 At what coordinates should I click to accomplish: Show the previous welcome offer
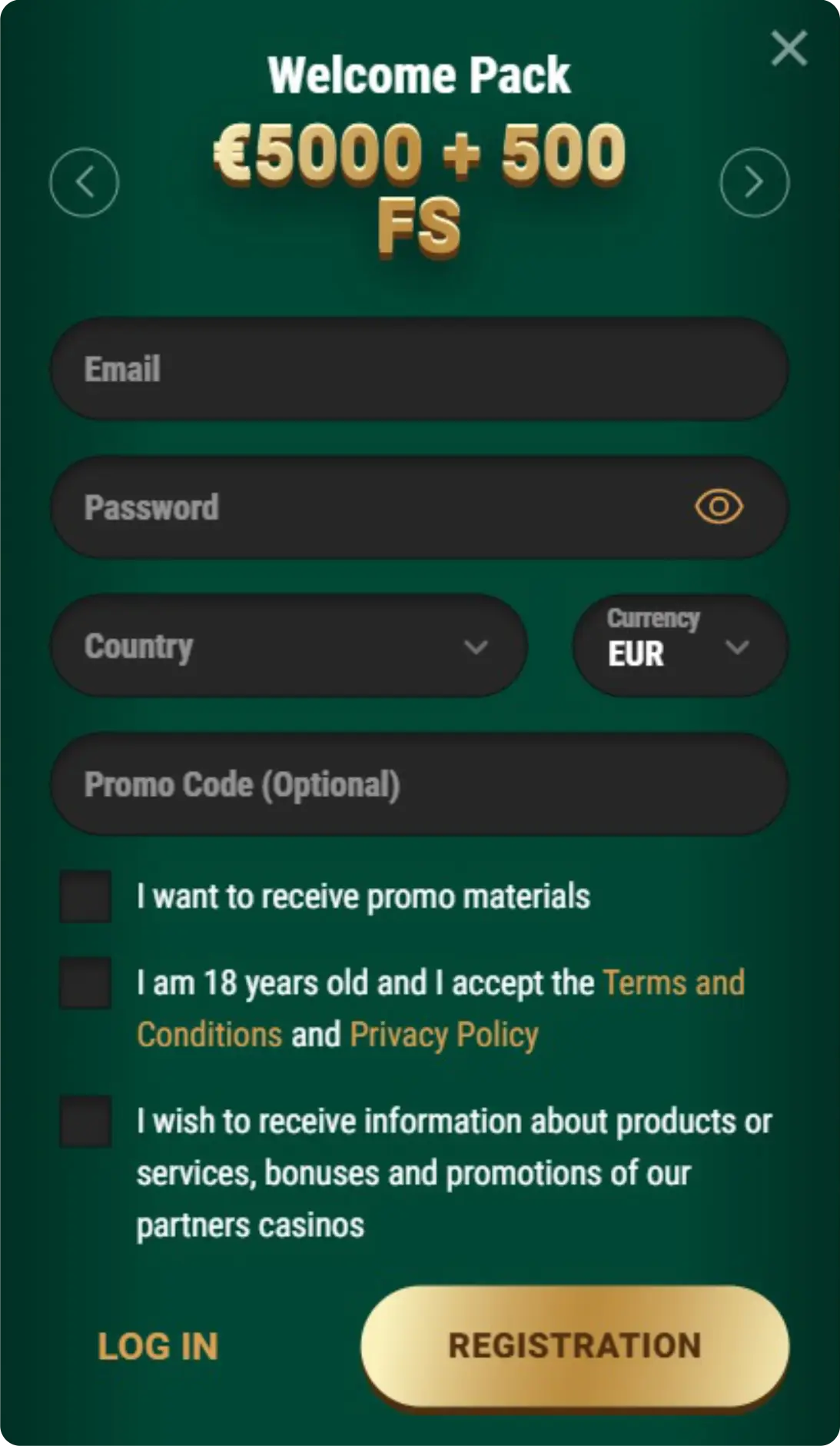(x=85, y=182)
